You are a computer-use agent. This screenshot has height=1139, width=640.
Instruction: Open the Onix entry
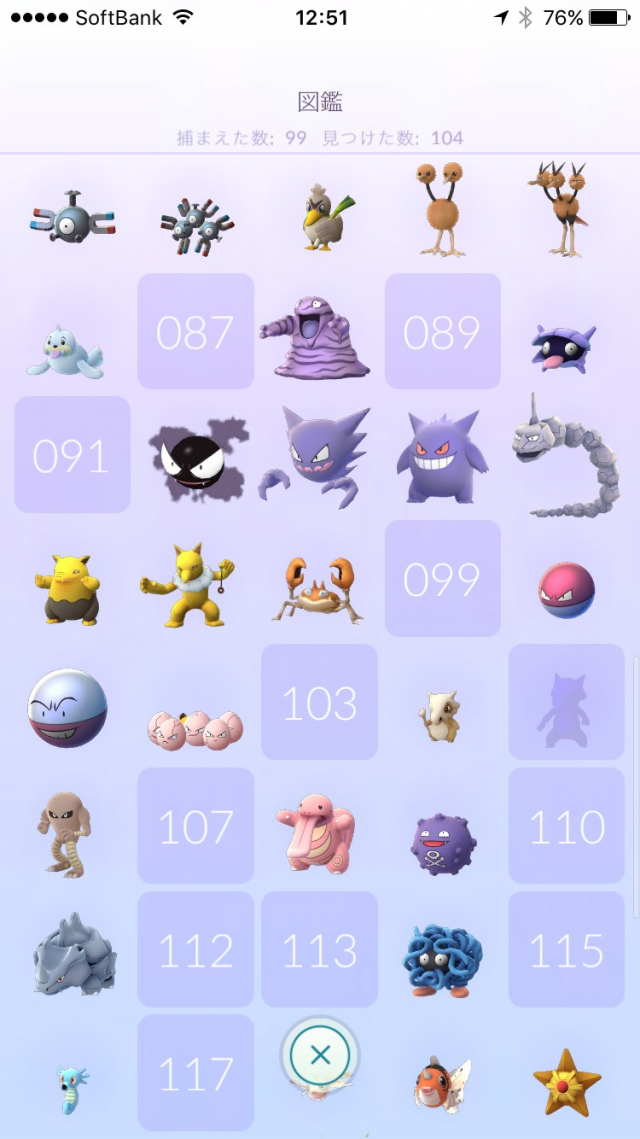point(562,455)
